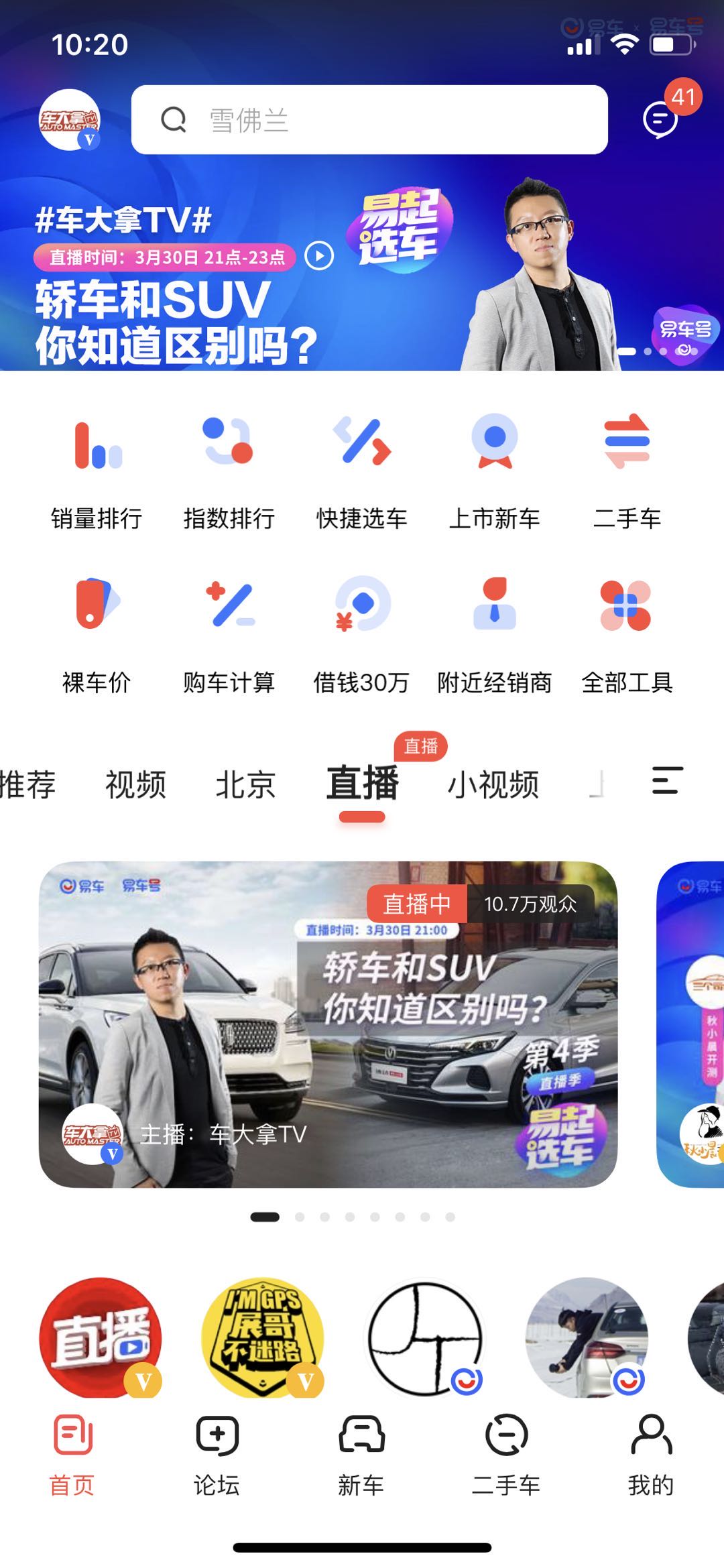The height and width of the screenshot is (1568, 724).
Task: Find 附近经销商 nearby dealers
Action: [x=494, y=634]
